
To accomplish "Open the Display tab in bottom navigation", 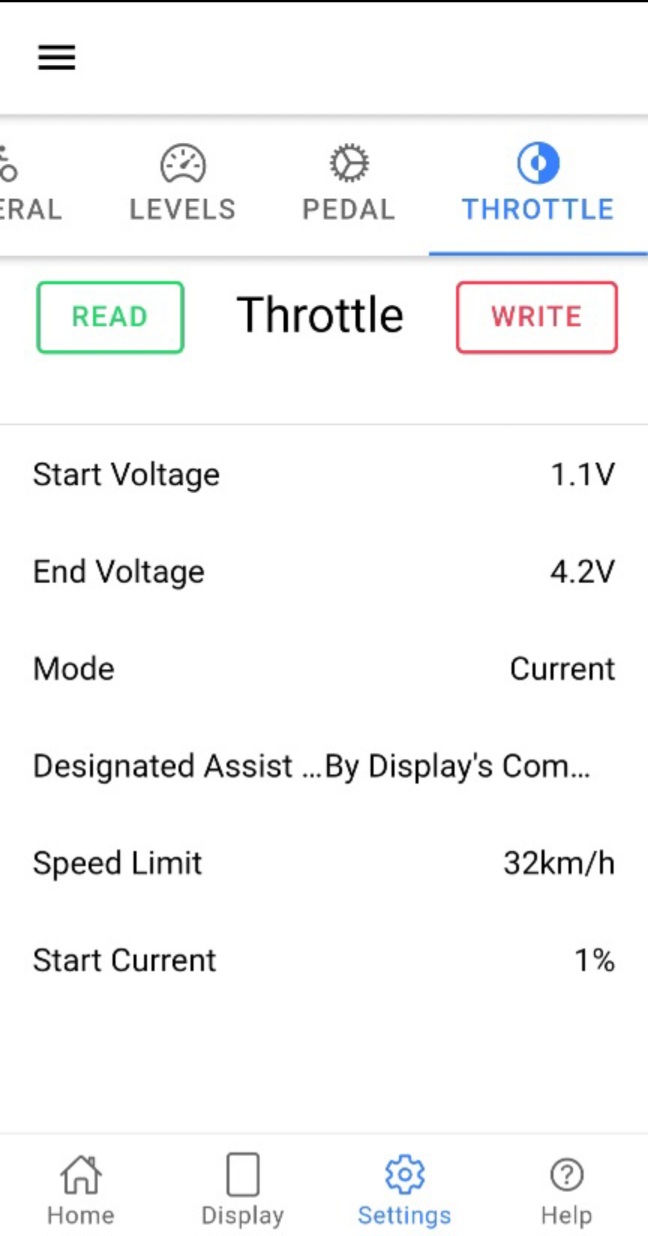I will click(243, 1189).
